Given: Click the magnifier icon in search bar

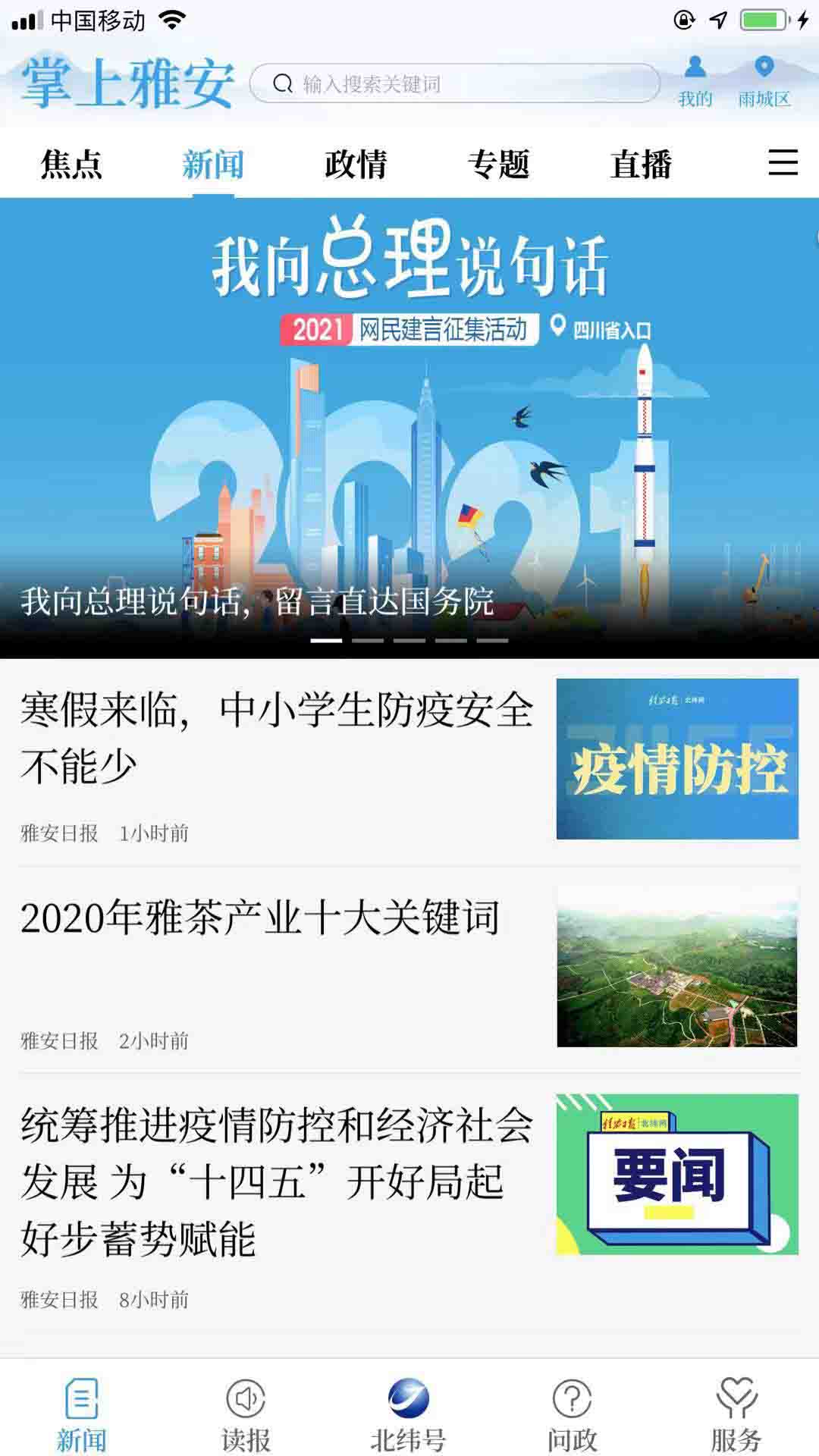Looking at the screenshot, I should pos(282,83).
